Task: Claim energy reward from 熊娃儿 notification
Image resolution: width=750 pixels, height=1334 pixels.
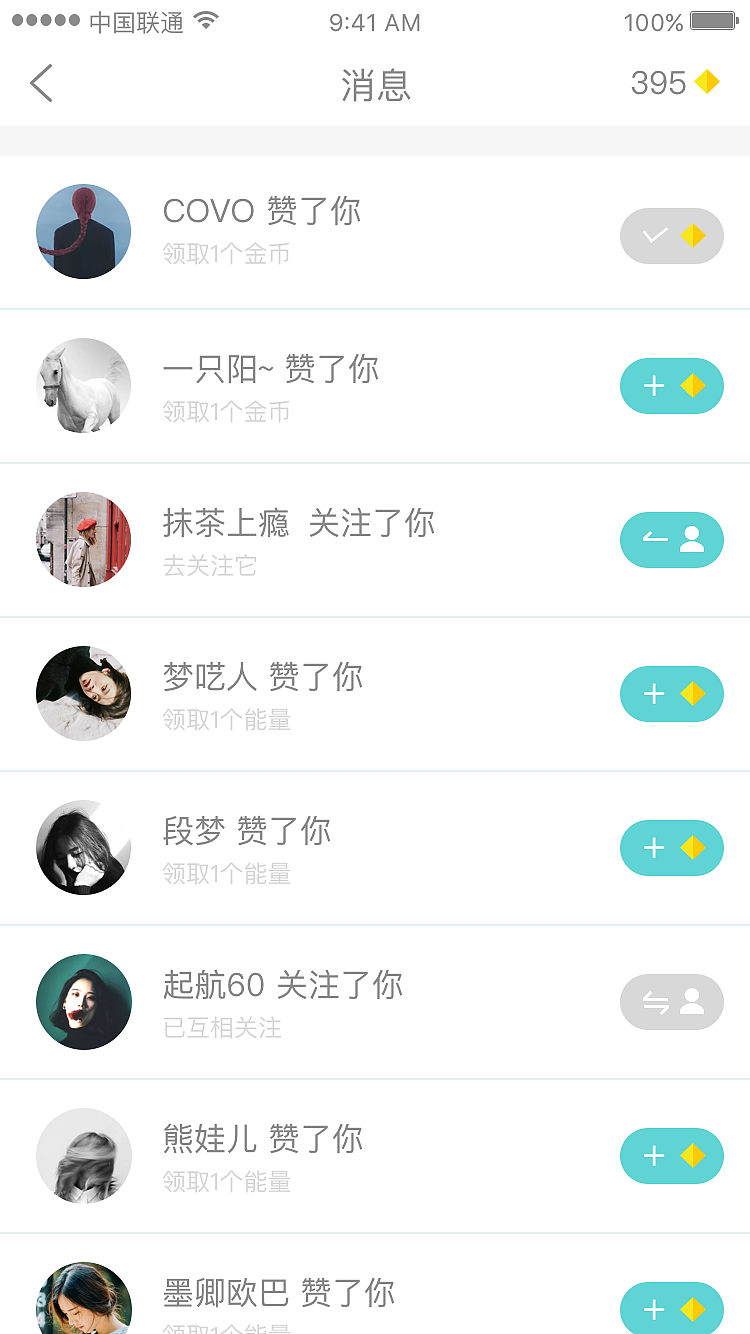Action: pos(671,1156)
